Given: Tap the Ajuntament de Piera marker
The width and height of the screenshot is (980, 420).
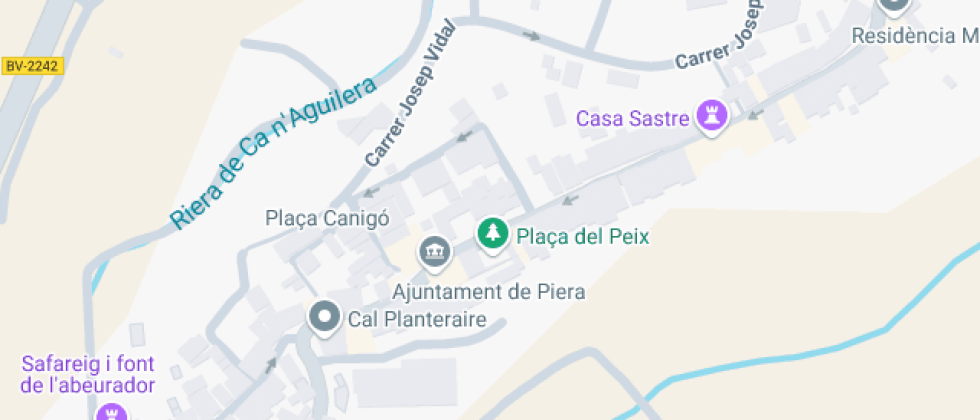Looking at the screenshot, I should (x=434, y=252).
